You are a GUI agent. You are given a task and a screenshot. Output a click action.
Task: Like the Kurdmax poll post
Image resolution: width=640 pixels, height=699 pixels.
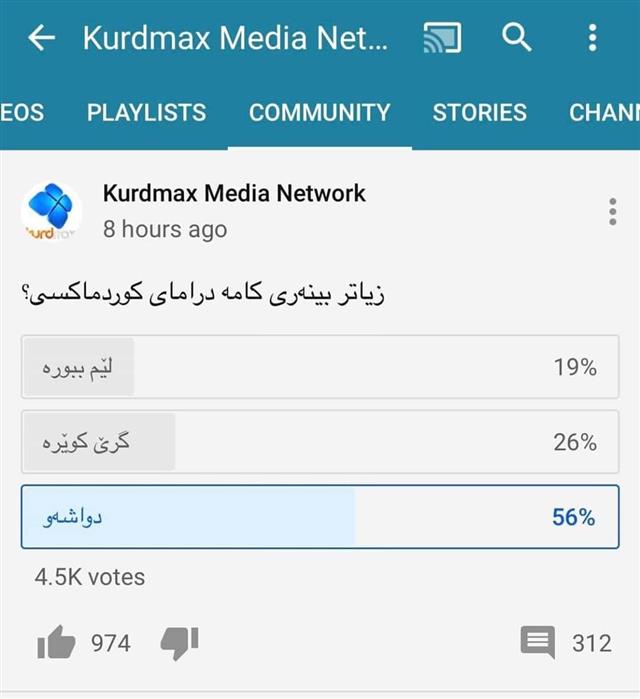pyautogui.click(x=56, y=643)
